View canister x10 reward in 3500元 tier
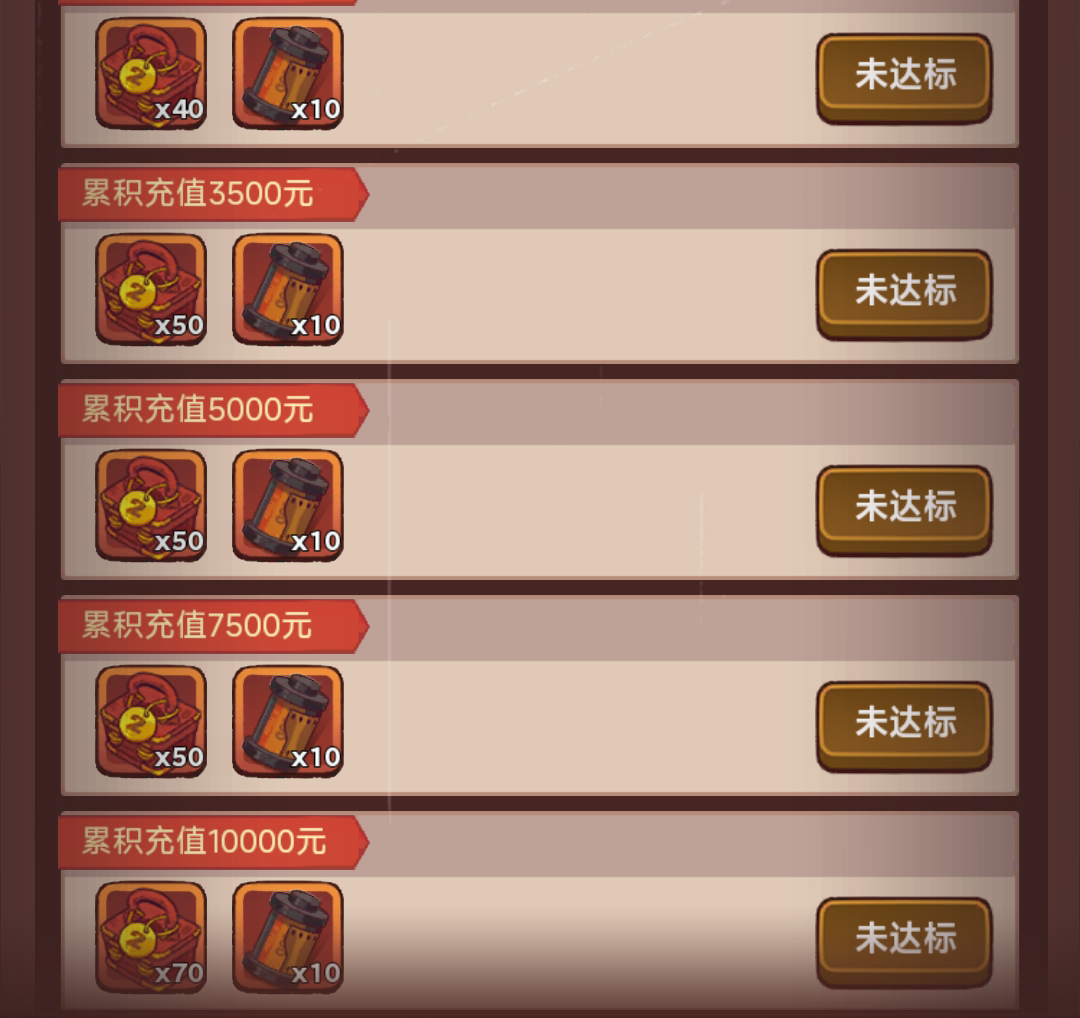 click(x=288, y=289)
